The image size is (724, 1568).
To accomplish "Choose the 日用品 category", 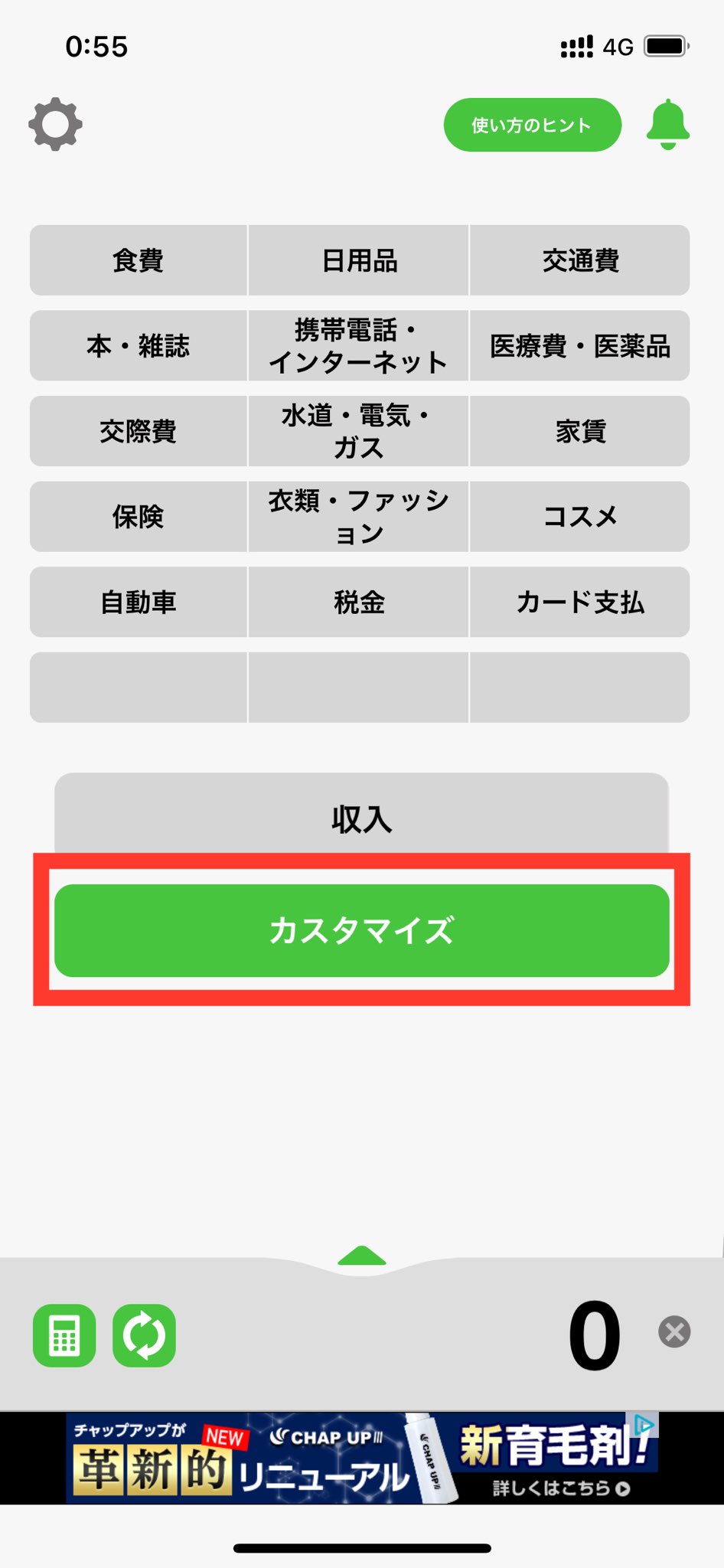I will pyautogui.click(x=359, y=260).
